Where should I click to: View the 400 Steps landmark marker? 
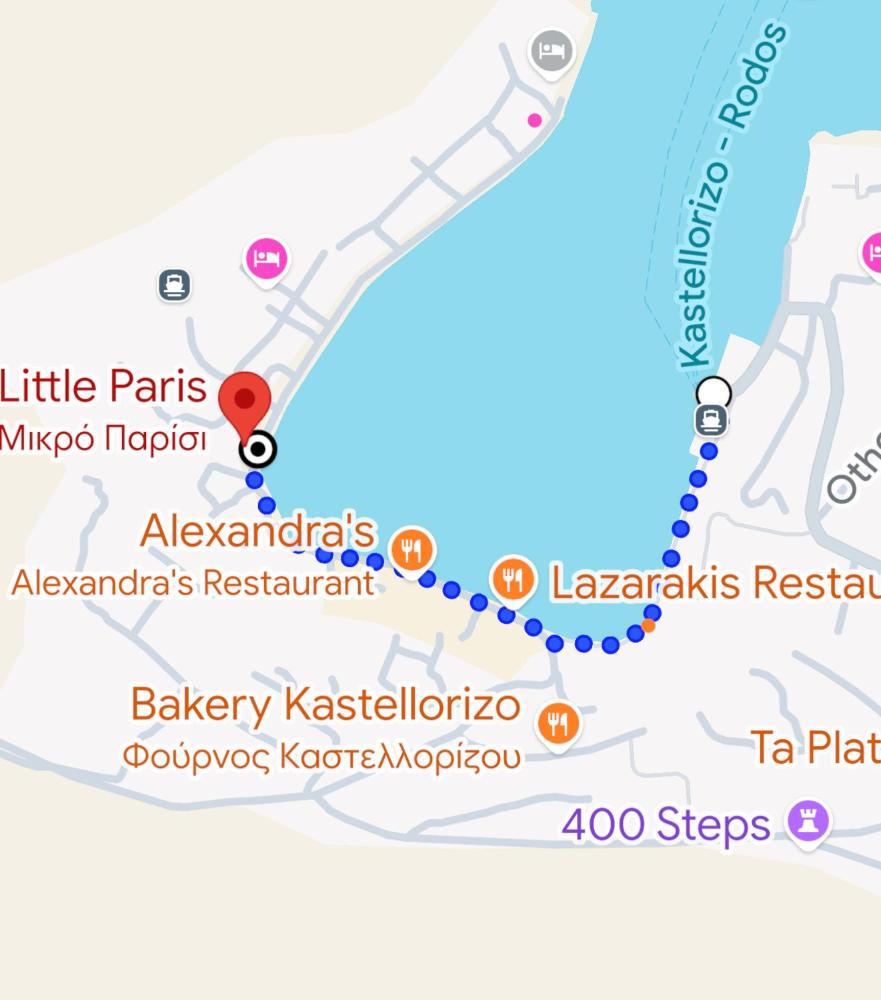coord(808,822)
